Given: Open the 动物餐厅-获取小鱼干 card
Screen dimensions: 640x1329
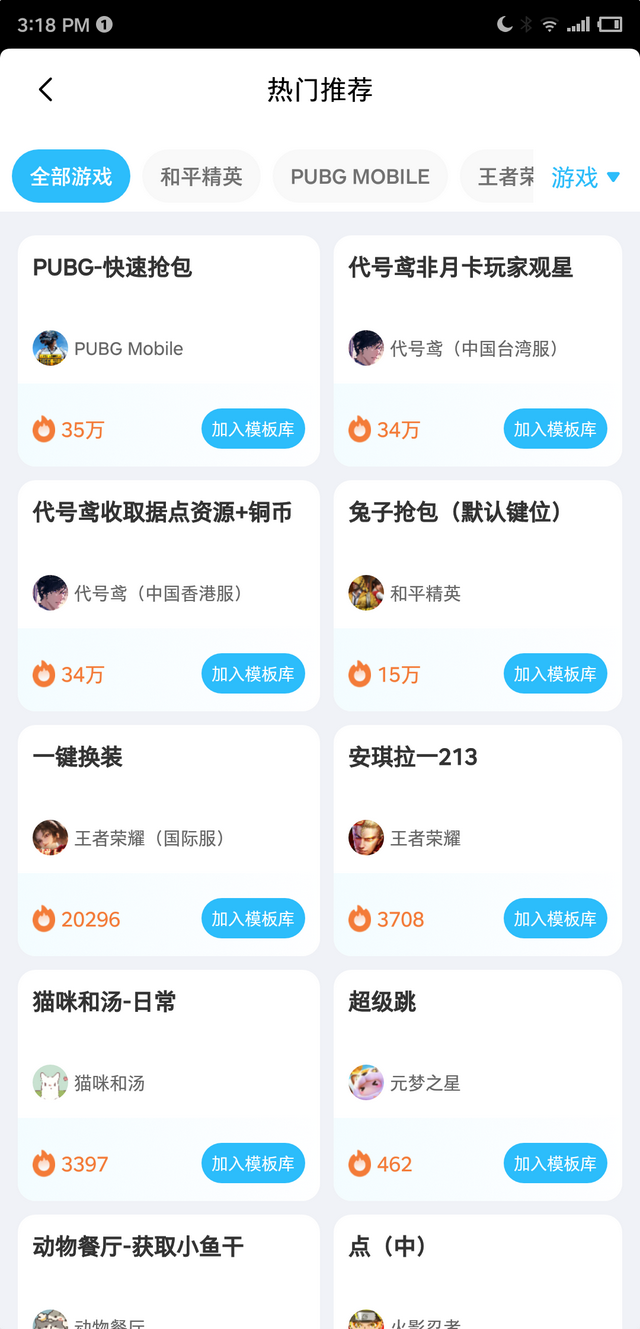Looking at the screenshot, I should coord(169,1272).
